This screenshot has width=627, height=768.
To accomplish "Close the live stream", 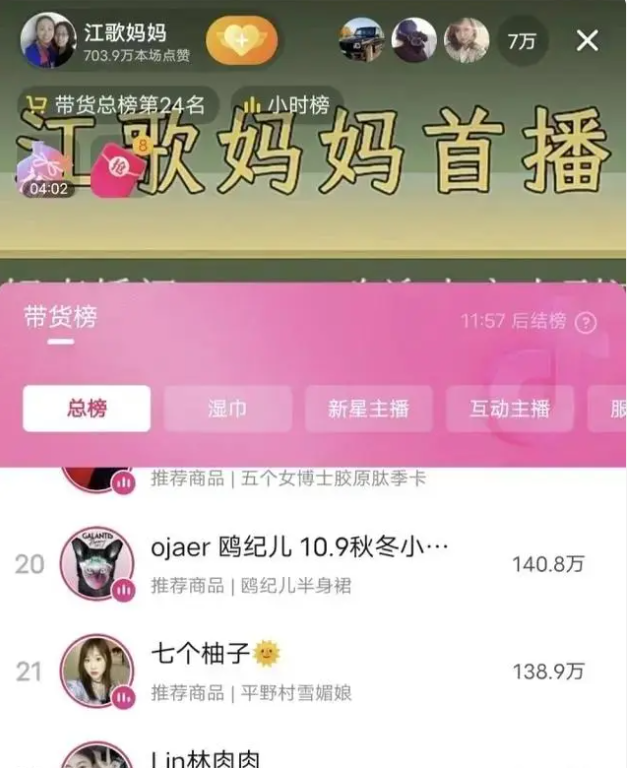I will coord(588,41).
